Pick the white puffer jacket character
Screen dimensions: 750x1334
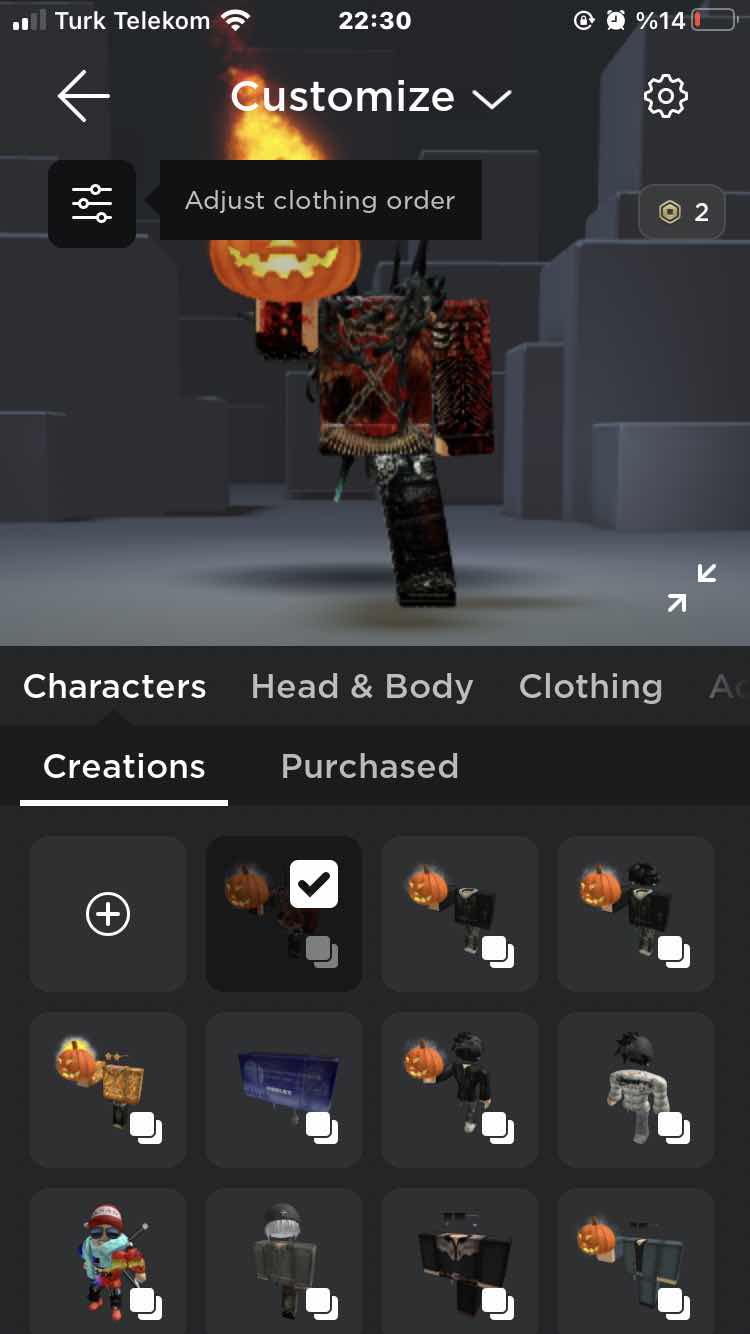point(636,1090)
